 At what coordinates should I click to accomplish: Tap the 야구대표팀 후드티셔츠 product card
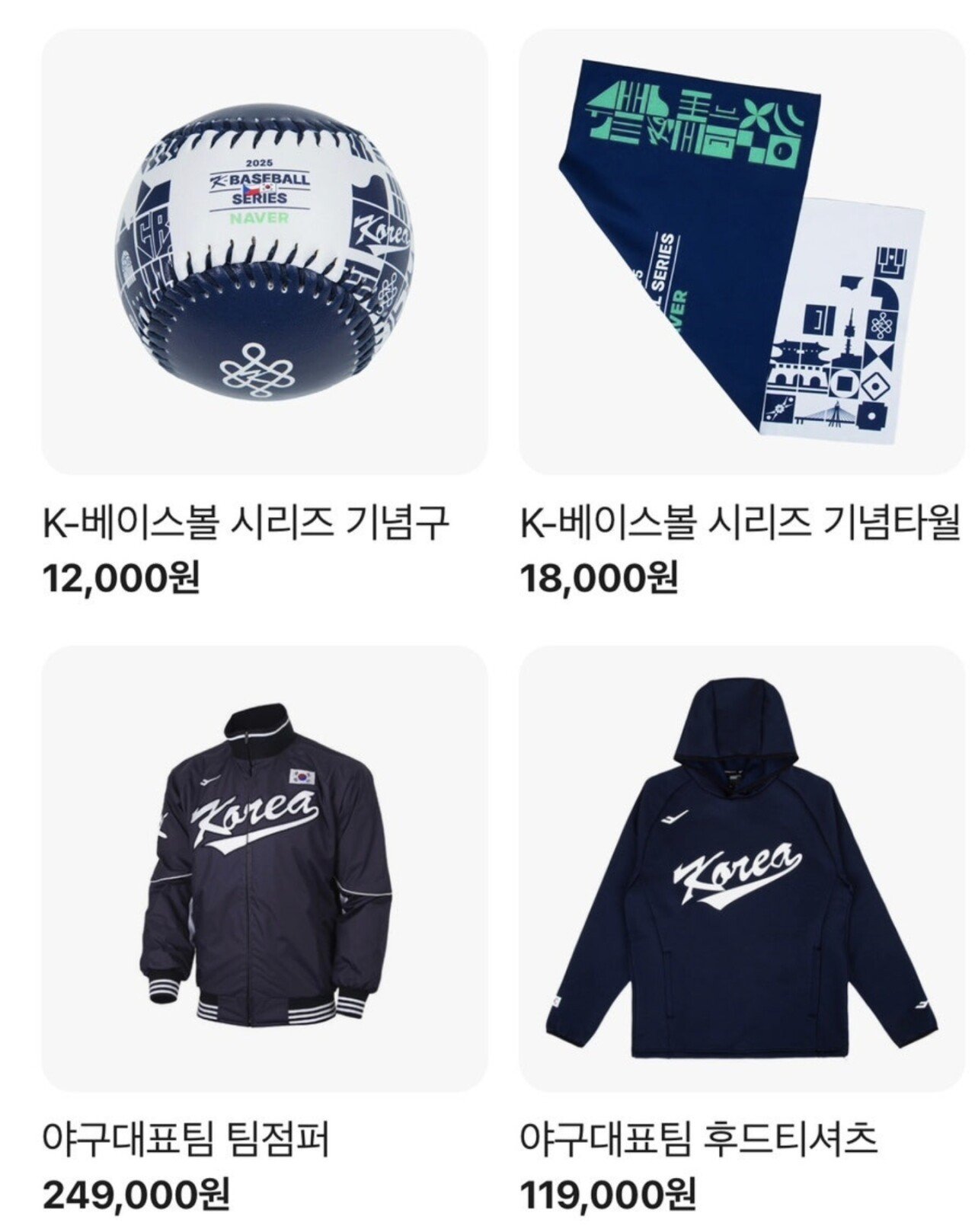[741, 869]
